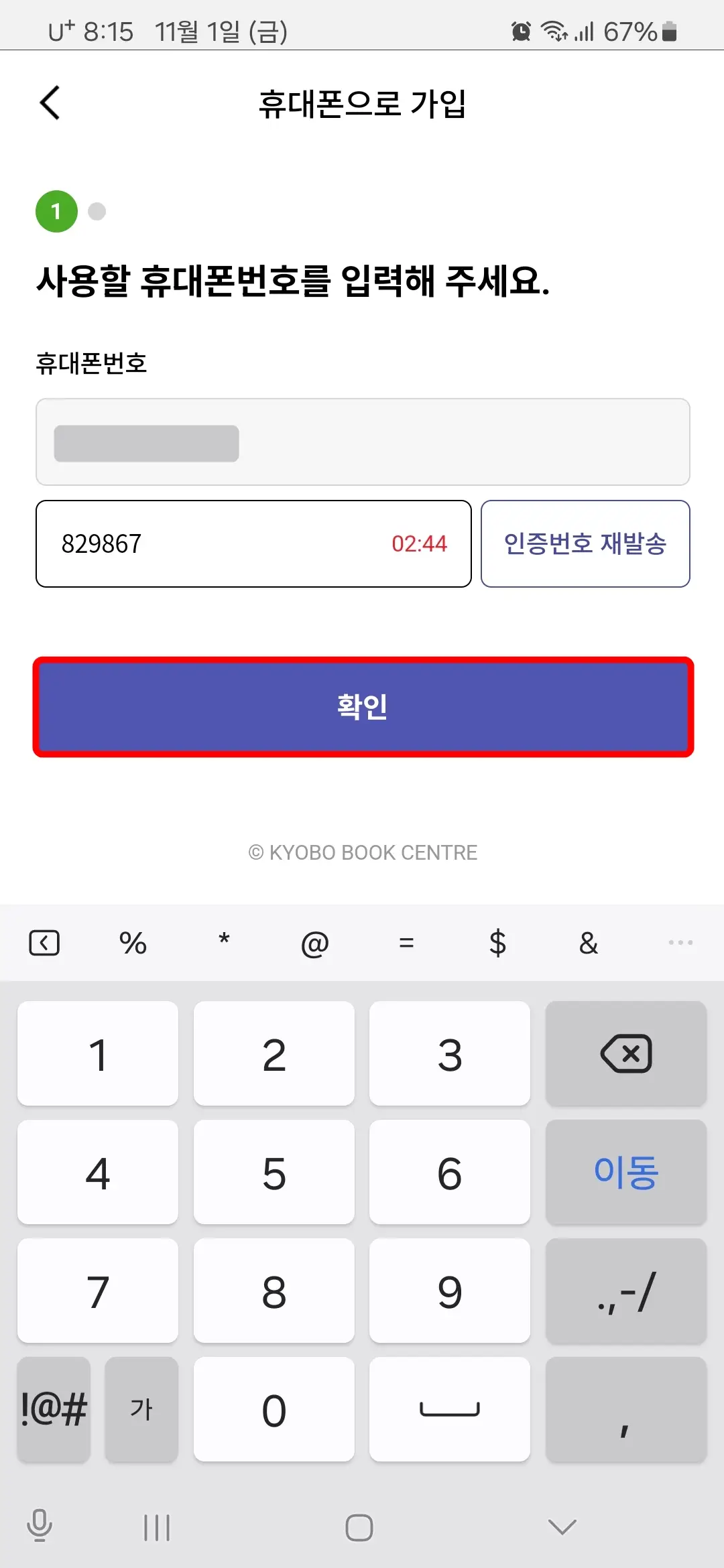The width and height of the screenshot is (724, 1568).
Task: Tap the back arrow next to 휴대폰으로 가입
Action: click(x=48, y=103)
